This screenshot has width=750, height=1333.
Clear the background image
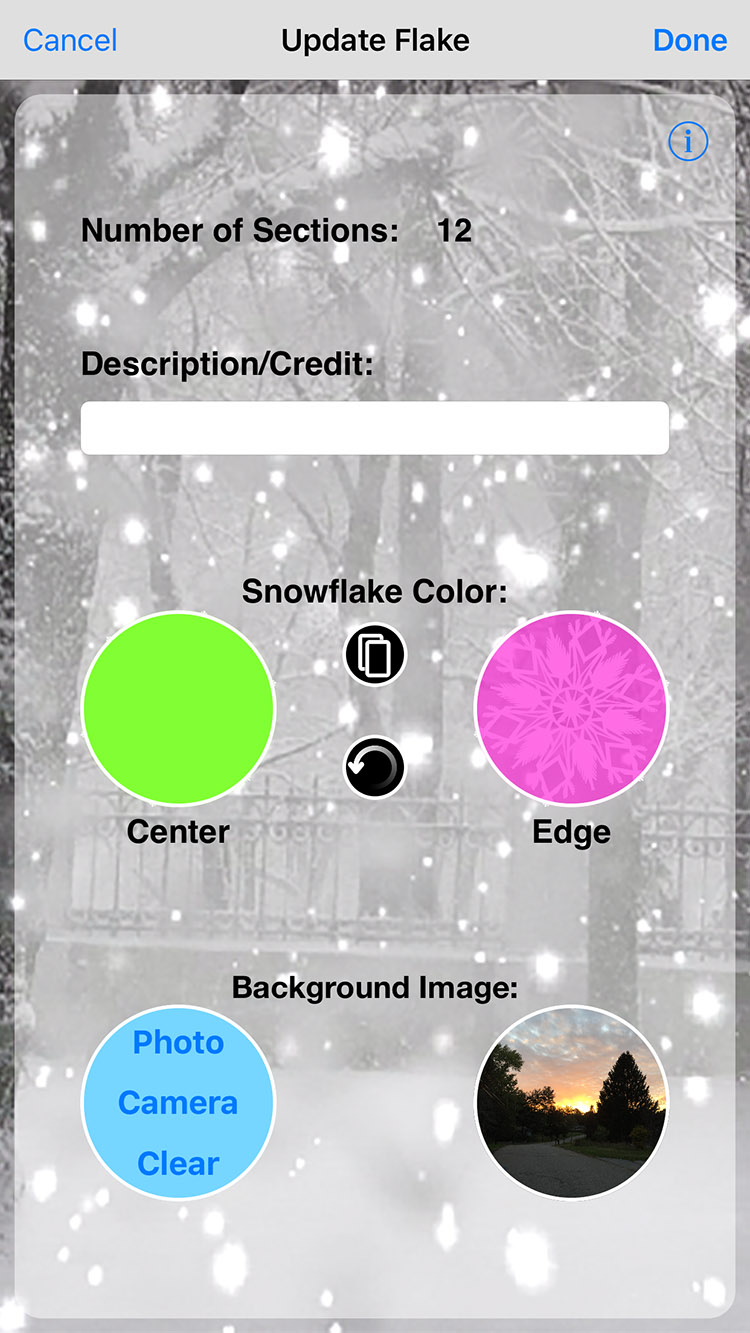point(178,1164)
